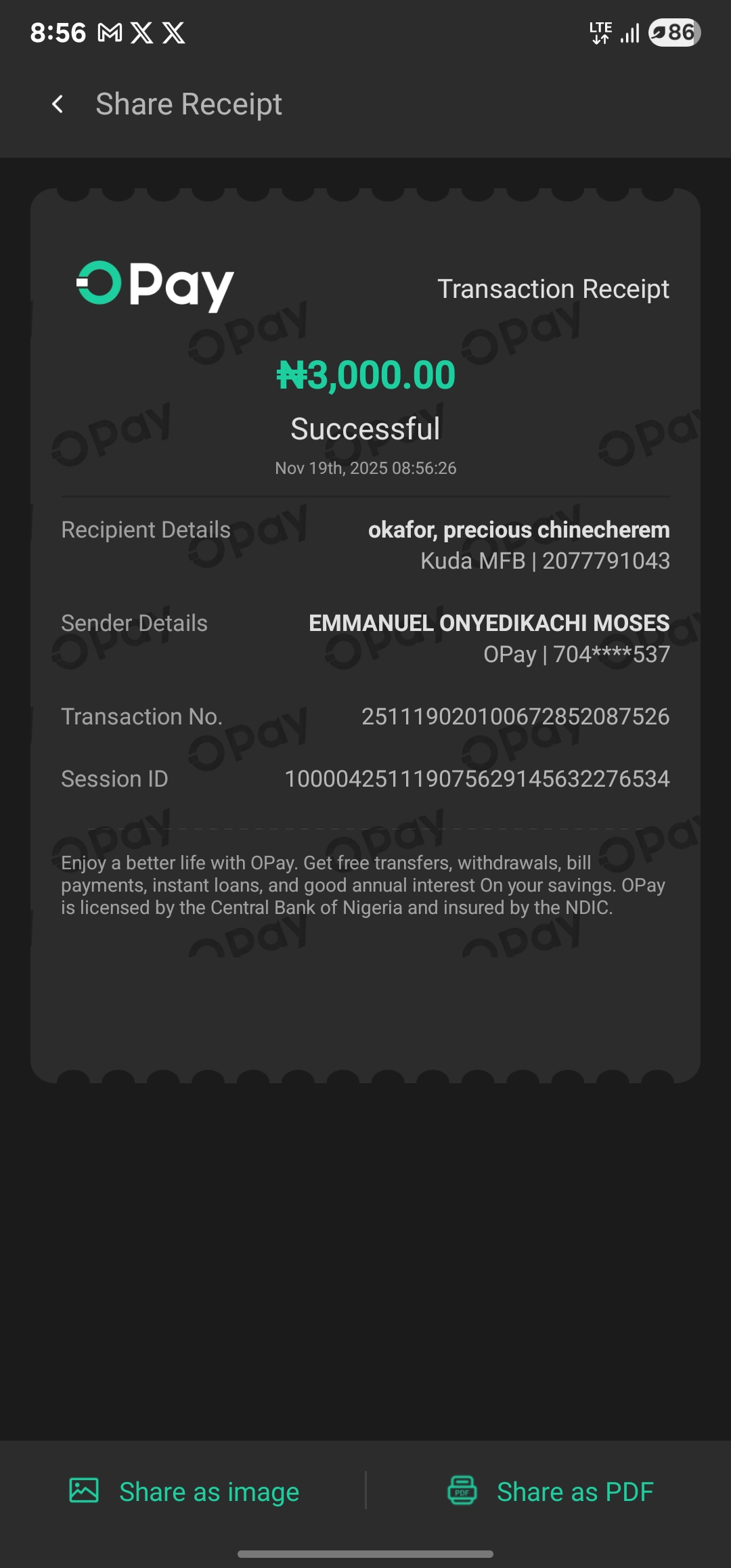This screenshot has width=731, height=1568.
Task: Share the receipt as image
Action: (184, 1491)
